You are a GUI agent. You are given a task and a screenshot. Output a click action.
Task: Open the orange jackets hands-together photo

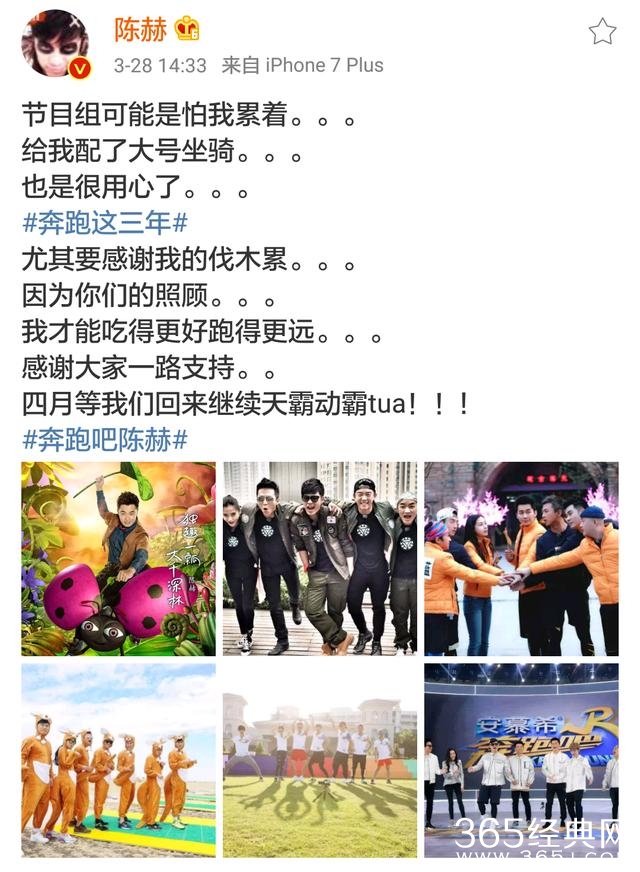521,558
